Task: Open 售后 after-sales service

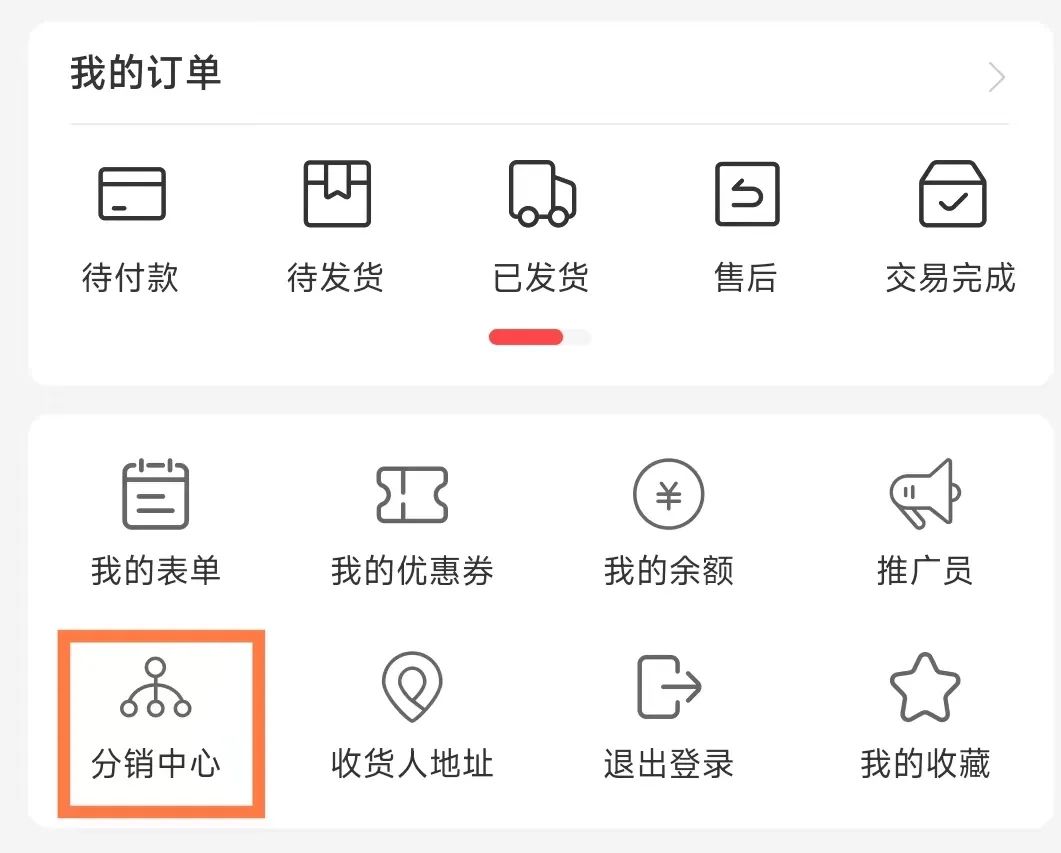Action: [x=746, y=226]
